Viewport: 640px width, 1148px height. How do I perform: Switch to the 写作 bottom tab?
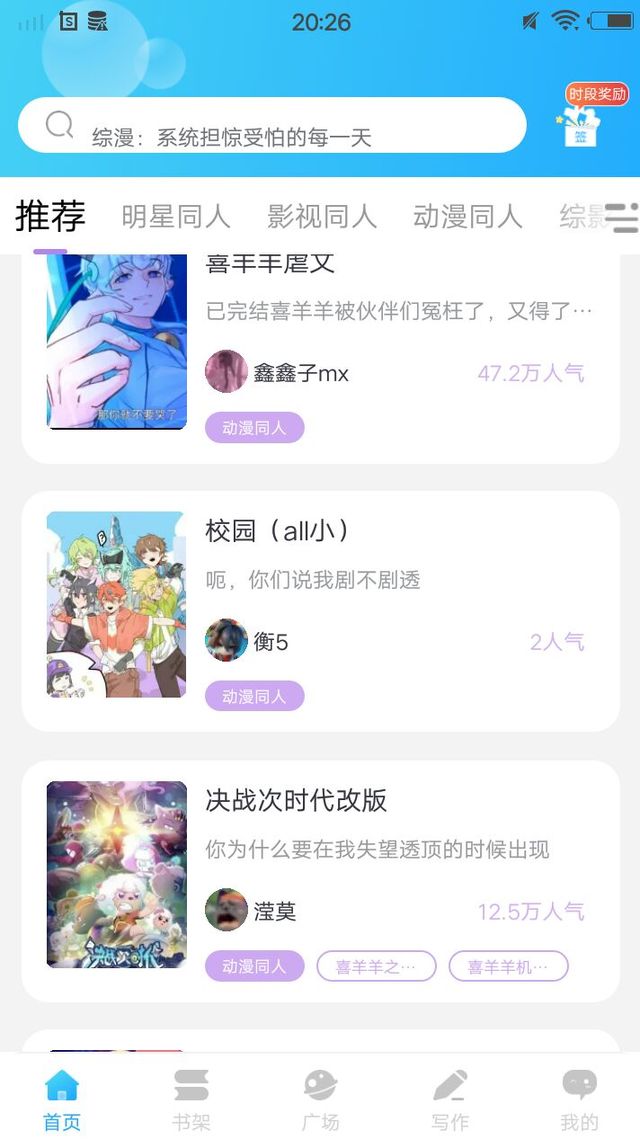tap(450, 1099)
